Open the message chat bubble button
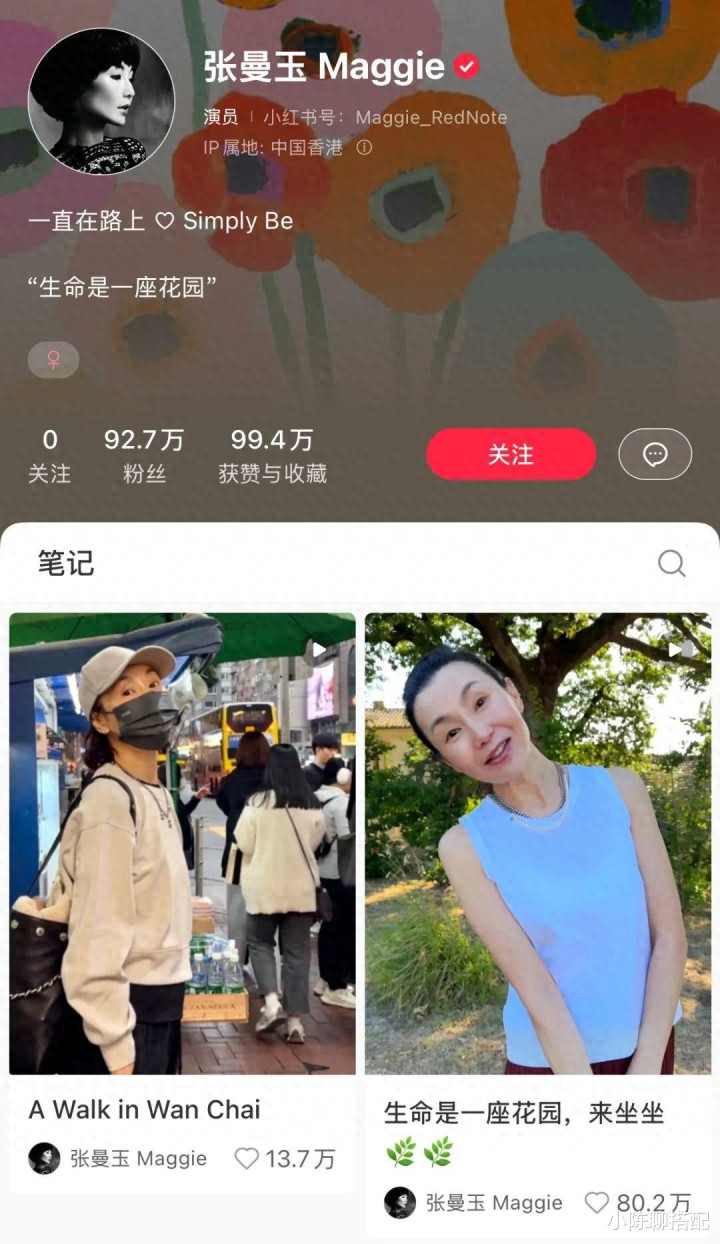Viewport: 720px width, 1244px height. click(x=655, y=455)
